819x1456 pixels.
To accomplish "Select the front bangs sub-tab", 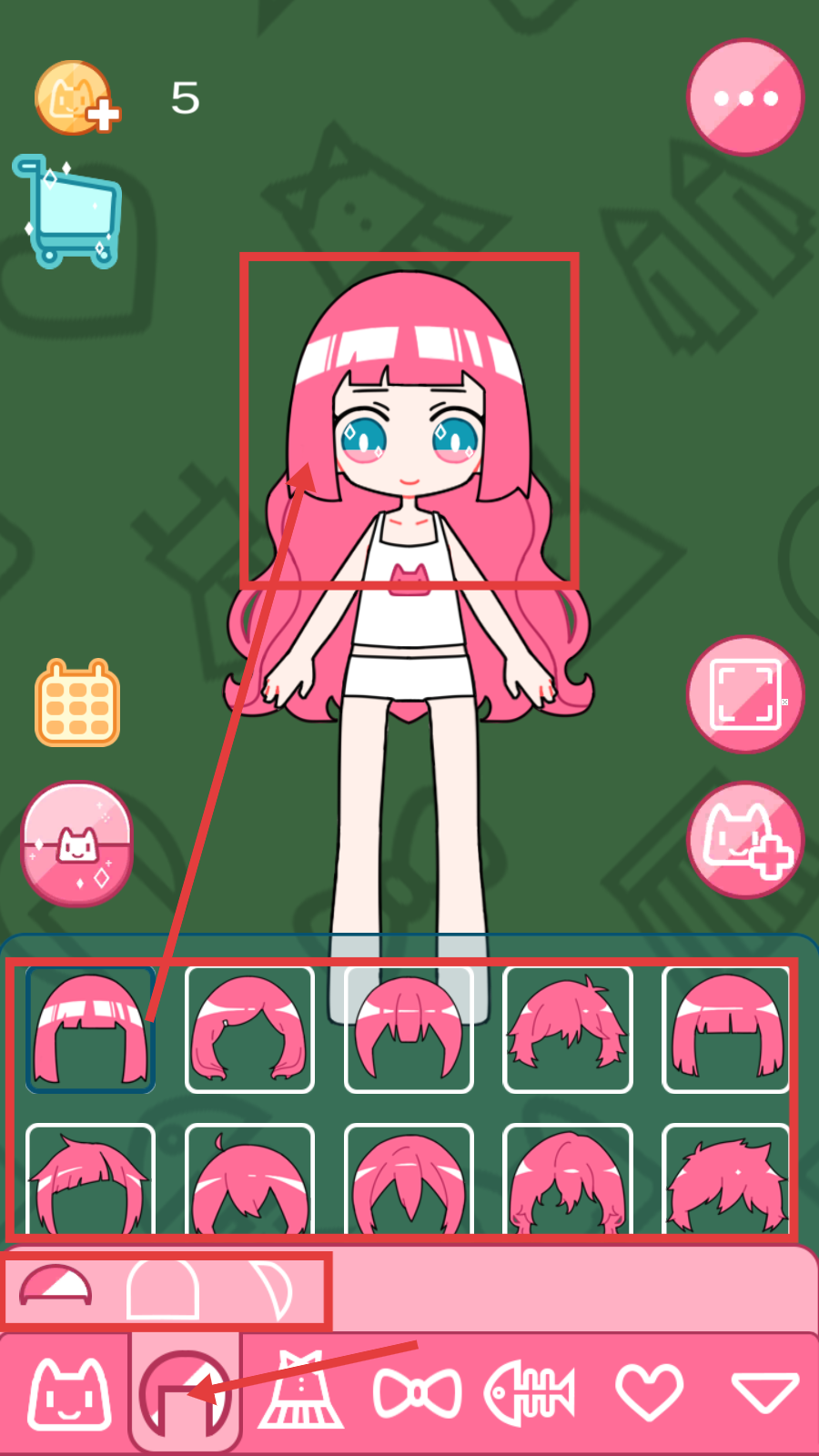I will [56, 1287].
